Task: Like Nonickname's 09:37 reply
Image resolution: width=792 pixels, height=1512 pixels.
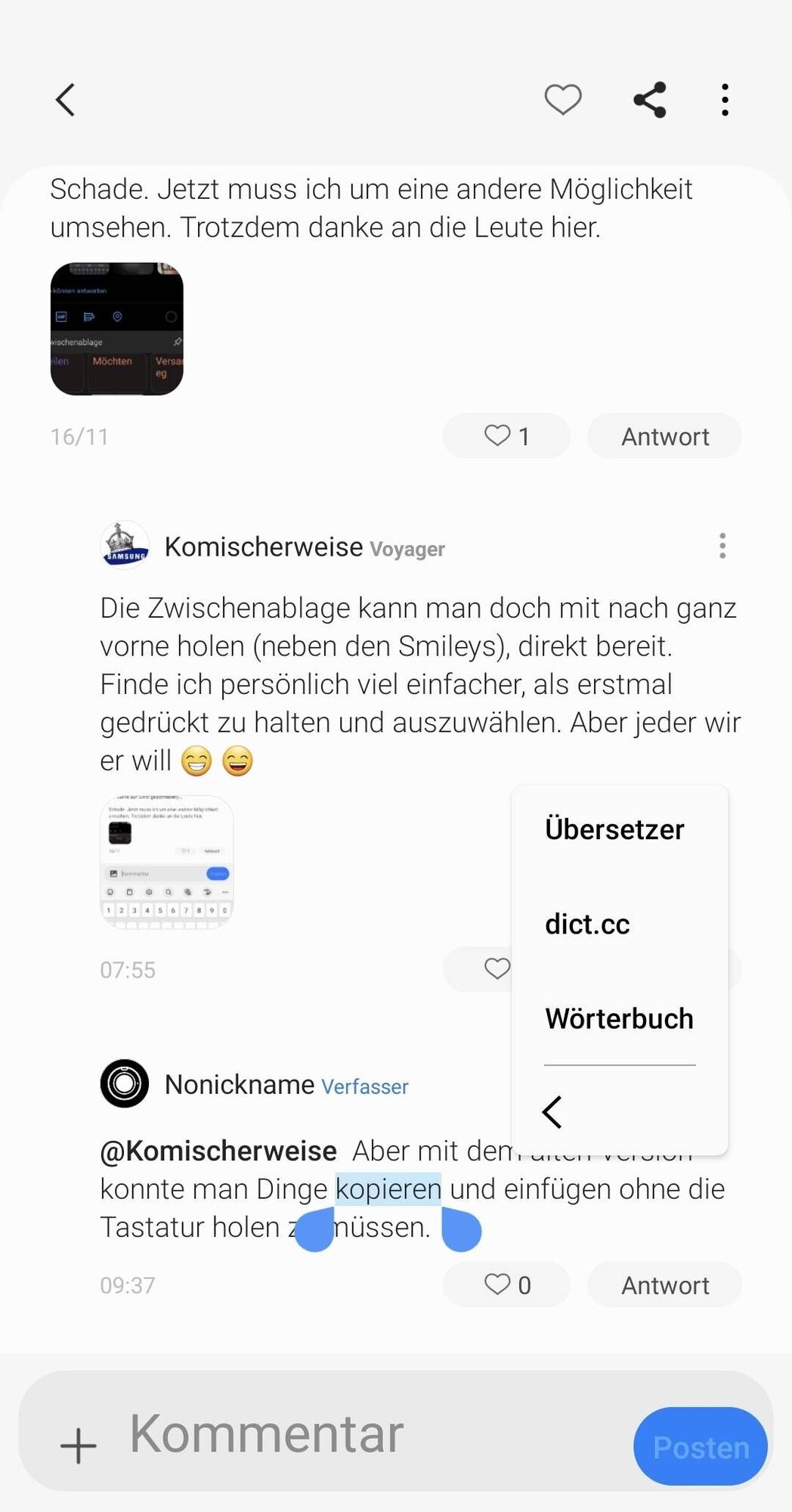Action: pos(506,1285)
